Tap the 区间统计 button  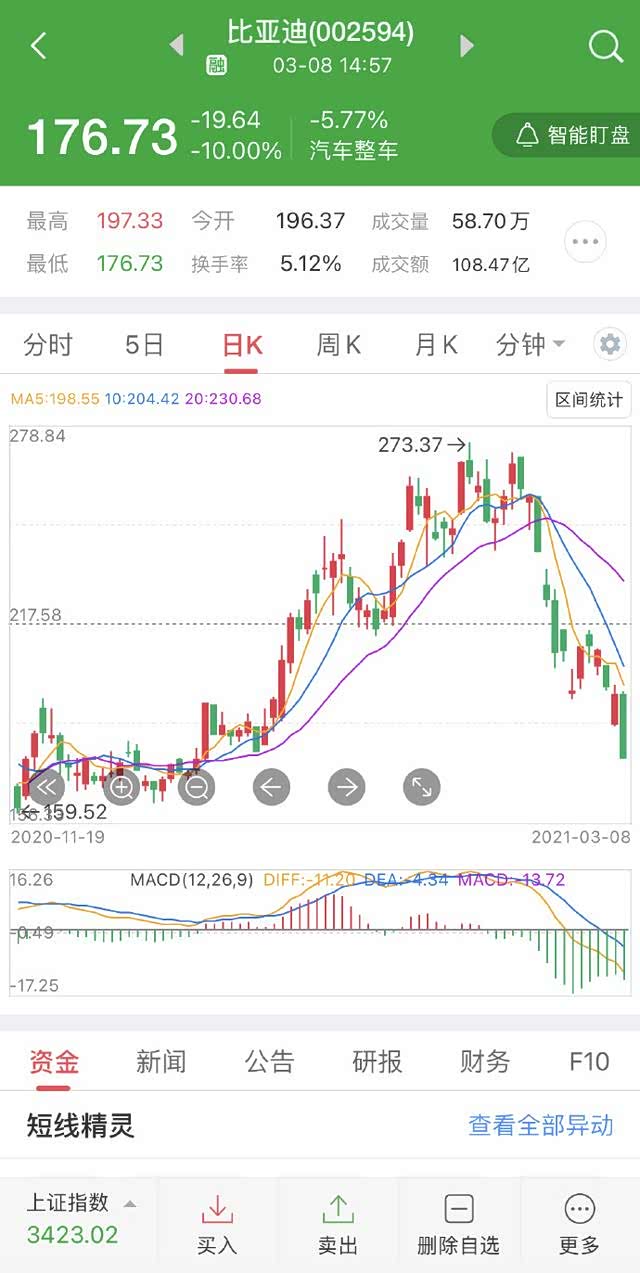click(589, 400)
